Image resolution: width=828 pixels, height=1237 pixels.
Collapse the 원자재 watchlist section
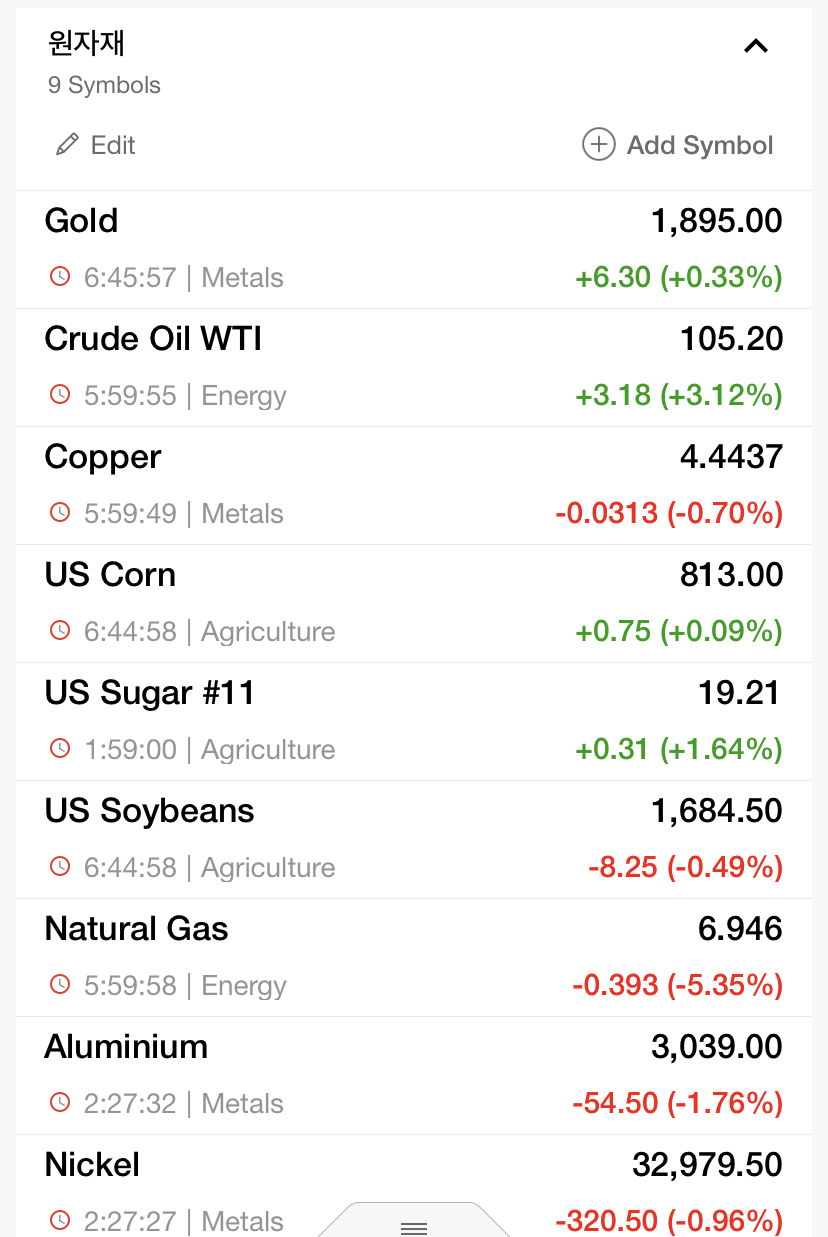tap(756, 46)
